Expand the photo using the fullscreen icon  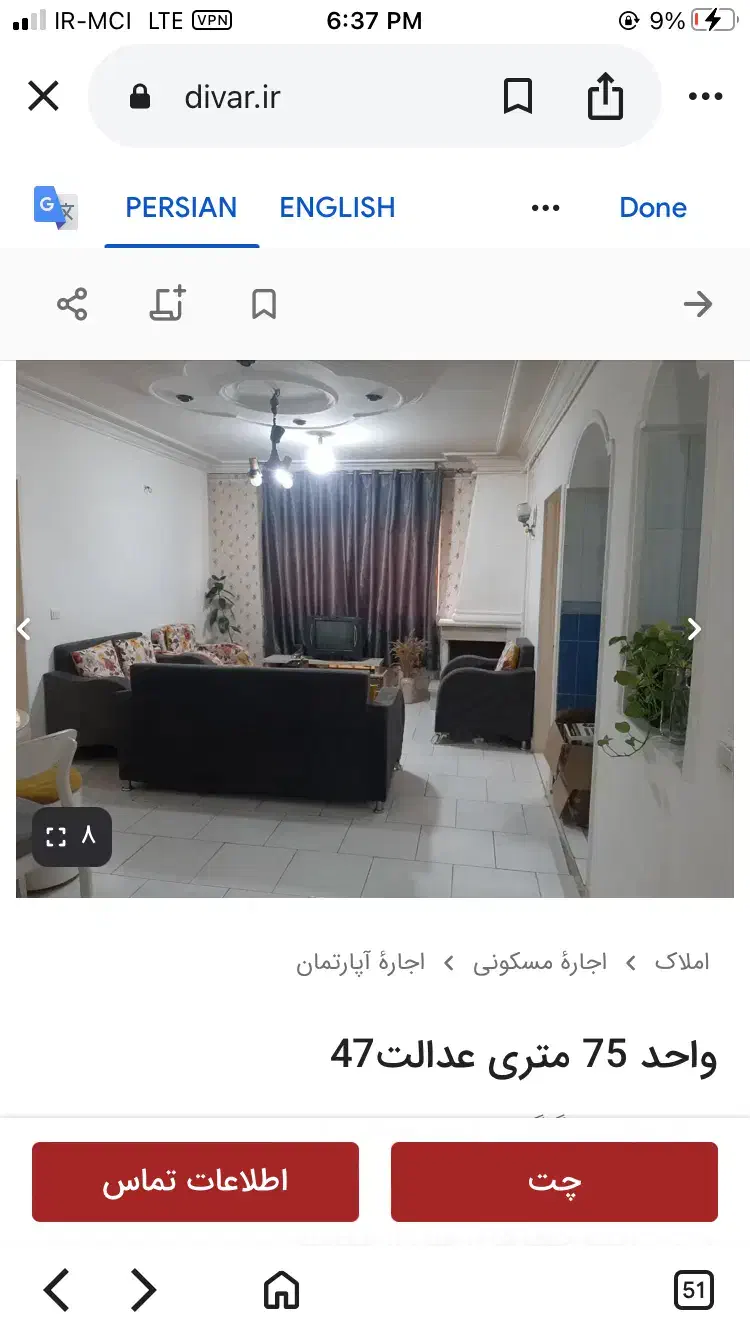click(x=56, y=837)
